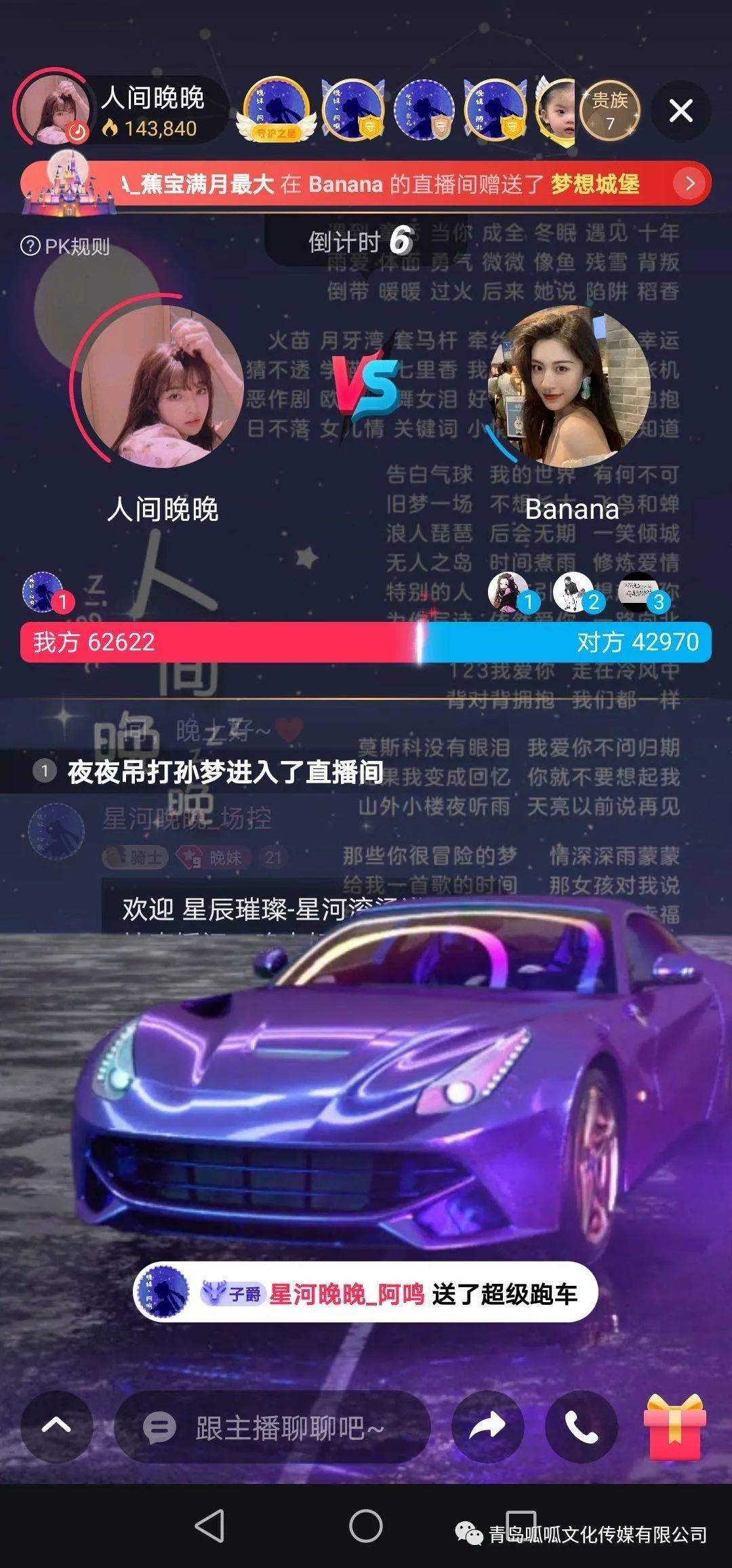
Task: View the PK规则 help
Action: click(65, 246)
